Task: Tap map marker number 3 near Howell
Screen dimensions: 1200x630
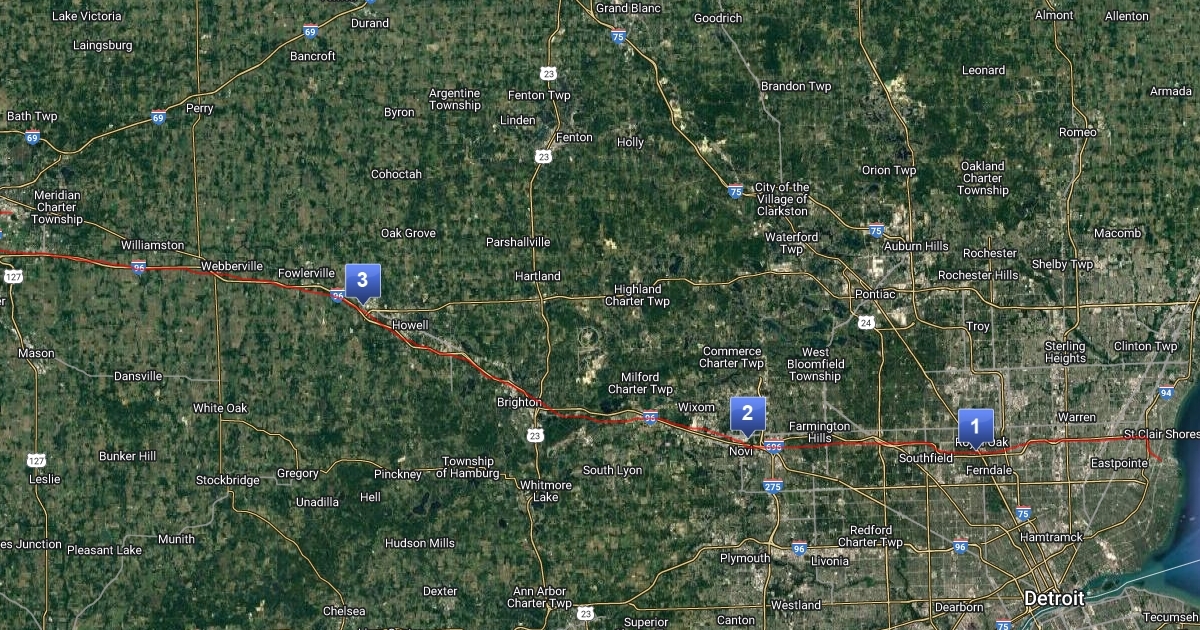Action: (362, 281)
